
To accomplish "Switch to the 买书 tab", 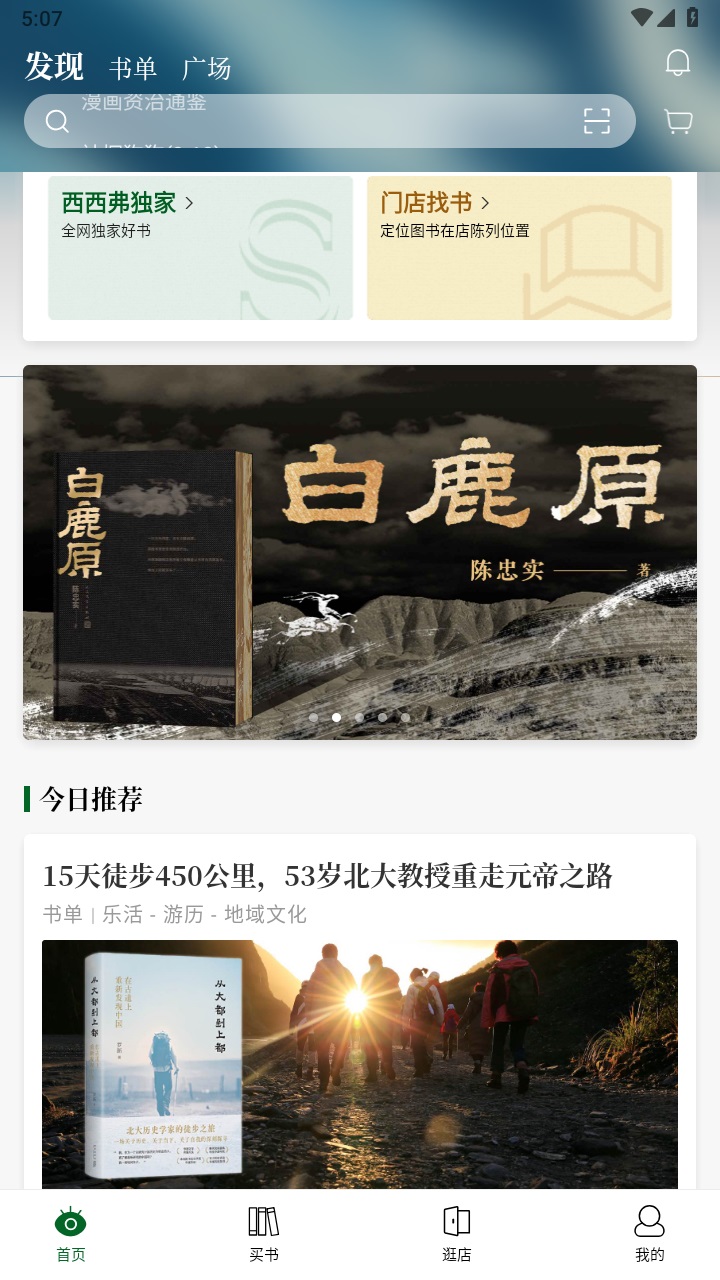I will pos(264,1234).
